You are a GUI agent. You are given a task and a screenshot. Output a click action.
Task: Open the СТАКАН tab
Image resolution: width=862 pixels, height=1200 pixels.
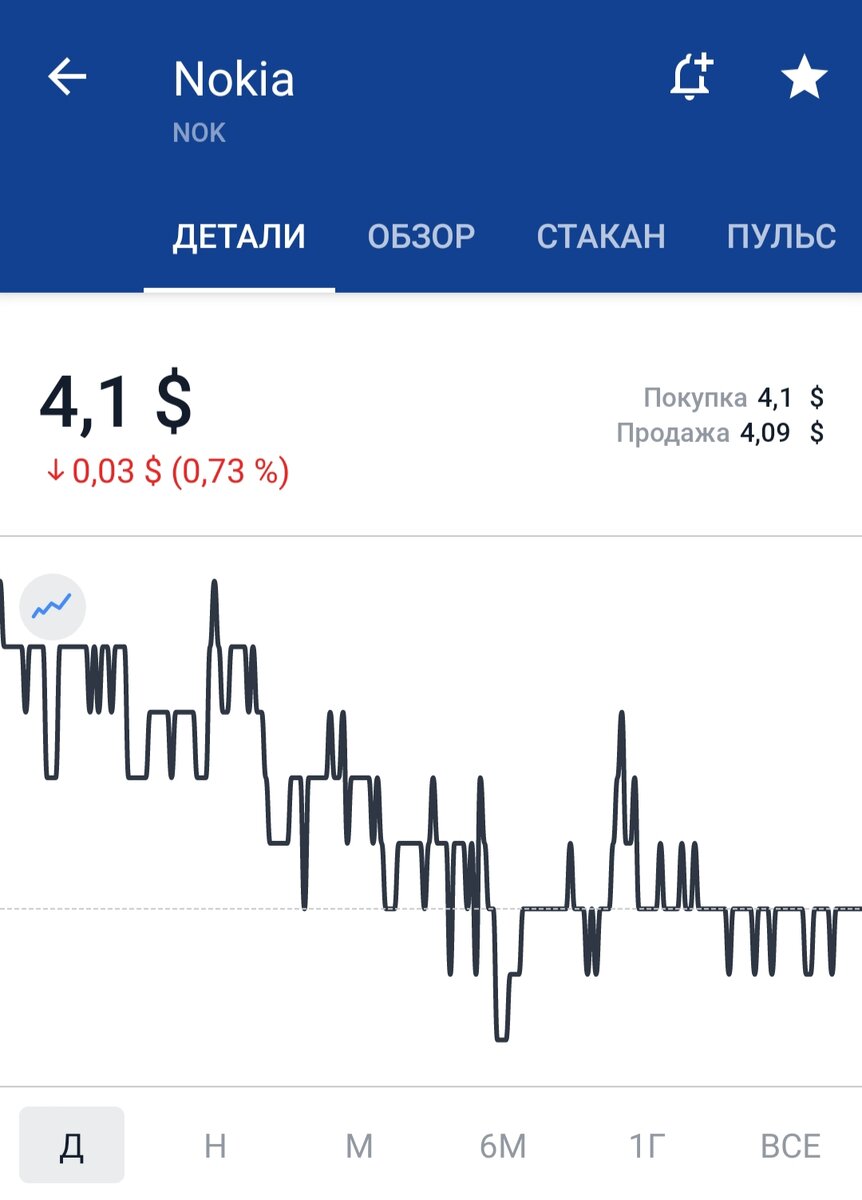coord(602,235)
